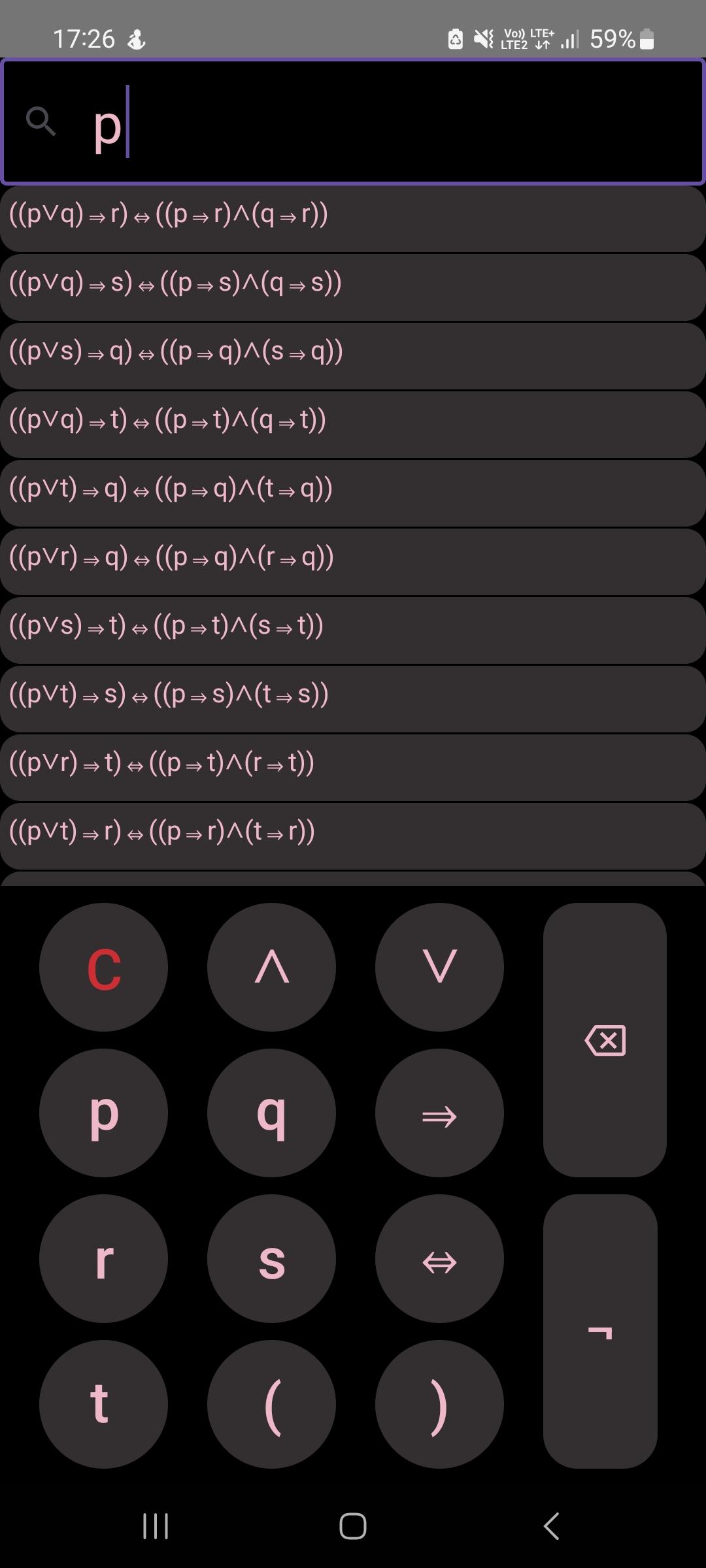Insert a closing parenthesis

439,1404
